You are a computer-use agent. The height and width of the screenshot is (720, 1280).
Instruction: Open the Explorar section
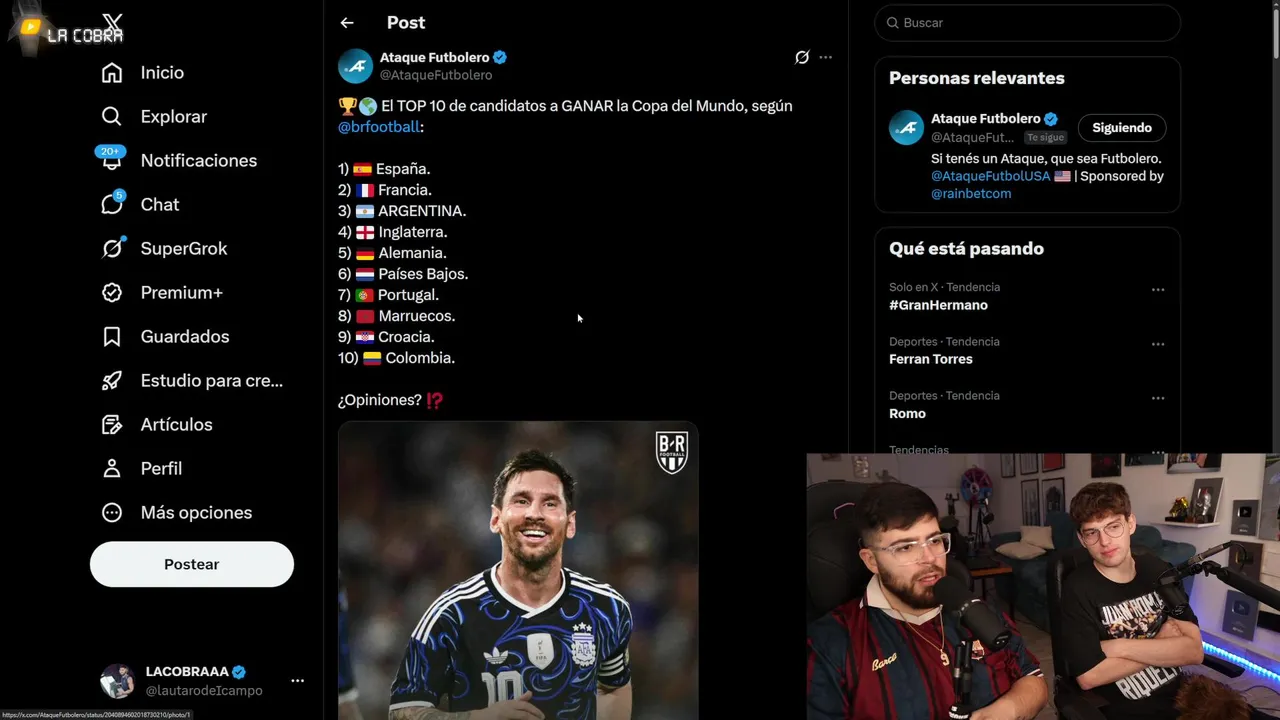tap(173, 117)
